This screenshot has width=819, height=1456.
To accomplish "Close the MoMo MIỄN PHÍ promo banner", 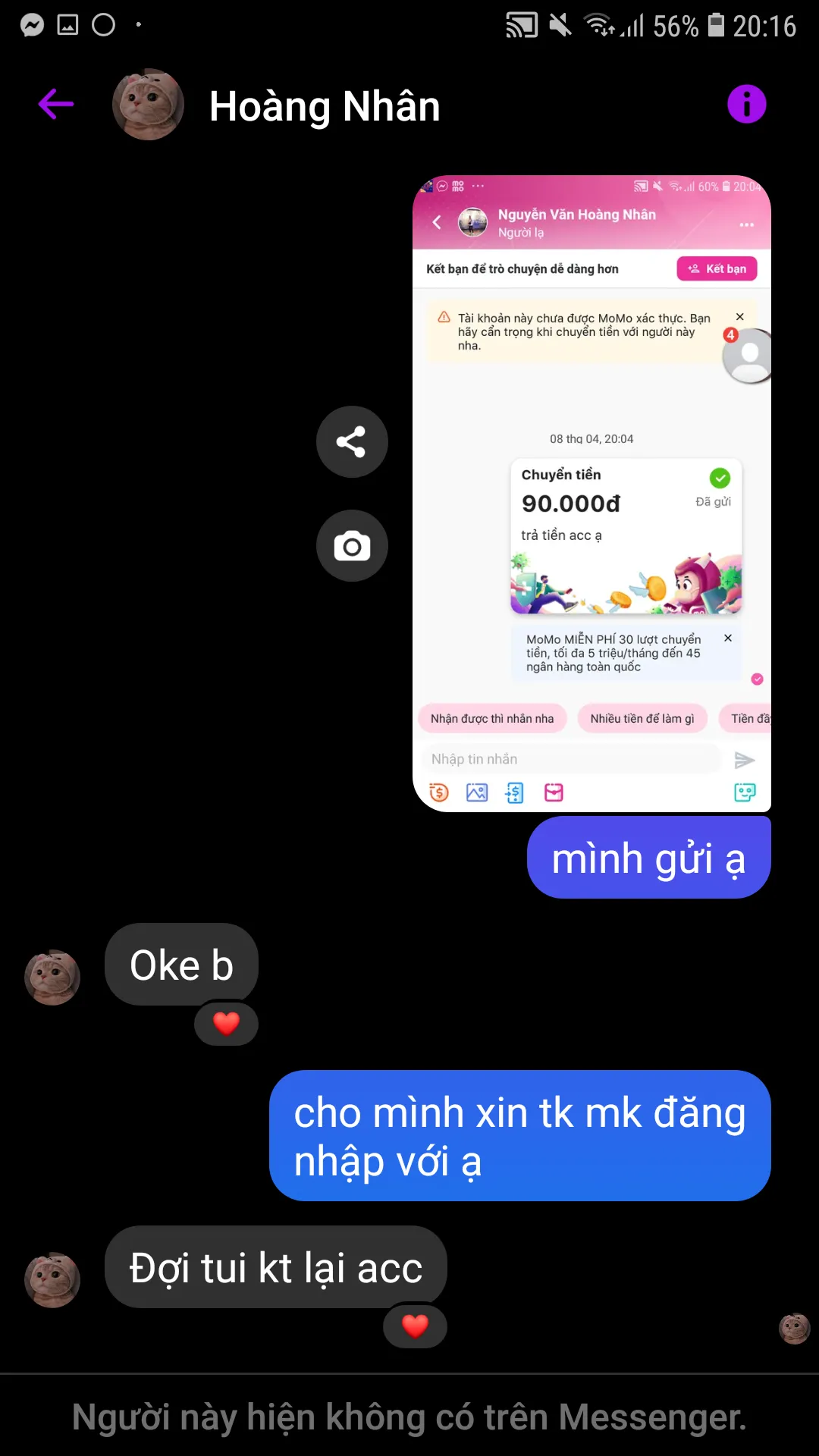I will [x=726, y=638].
